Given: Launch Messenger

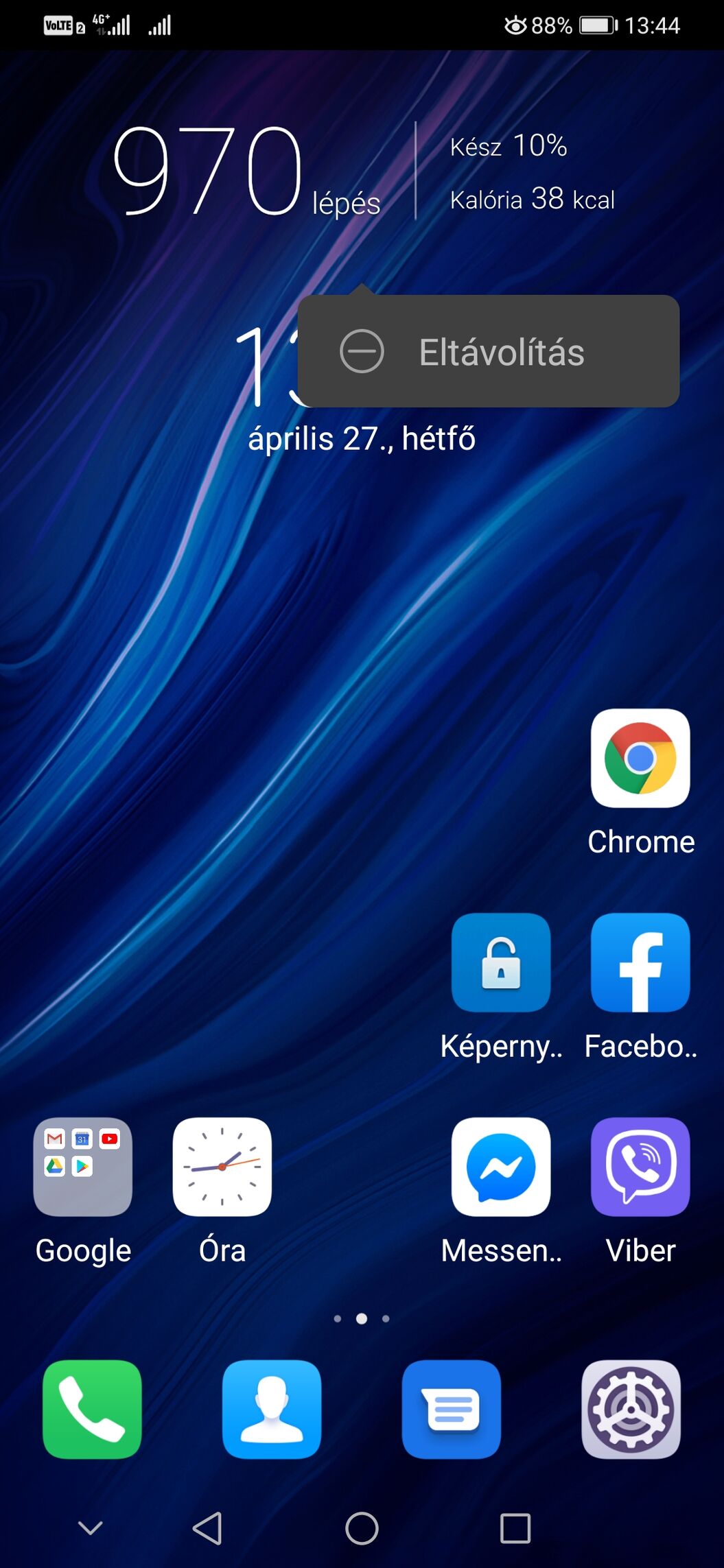Looking at the screenshot, I should [501, 1167].
